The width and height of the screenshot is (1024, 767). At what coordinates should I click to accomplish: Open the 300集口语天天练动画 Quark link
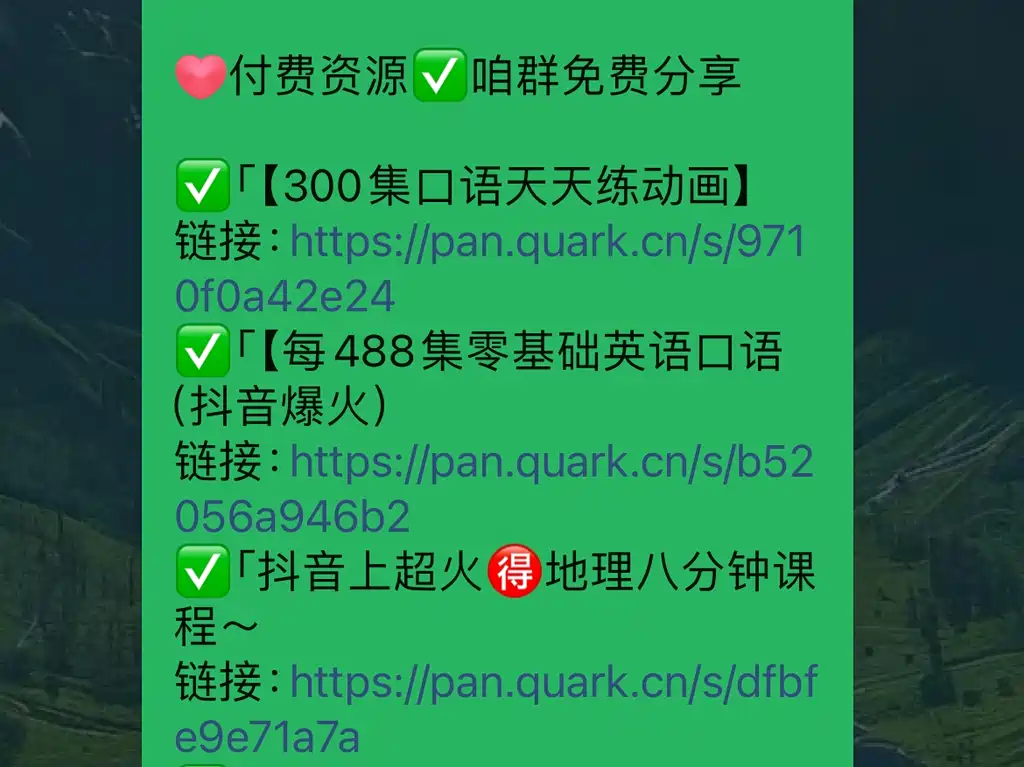coord(547,242)
